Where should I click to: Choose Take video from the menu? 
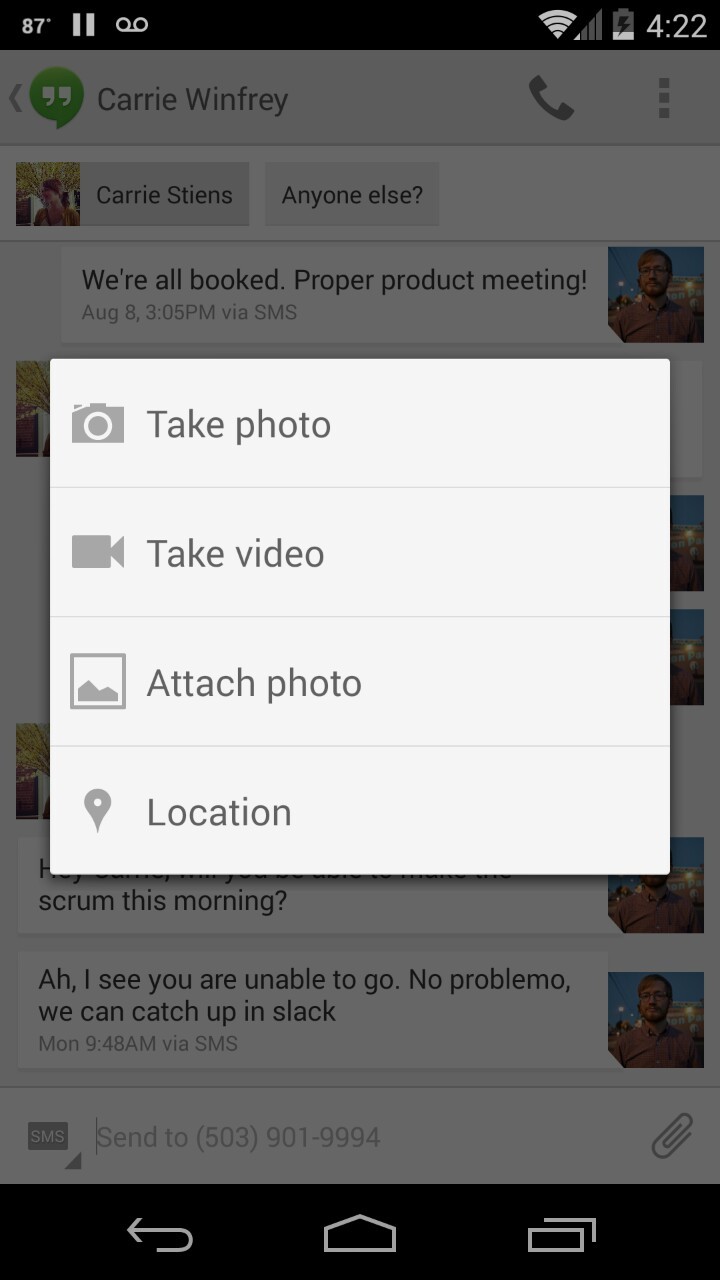(x=359, y=553)
